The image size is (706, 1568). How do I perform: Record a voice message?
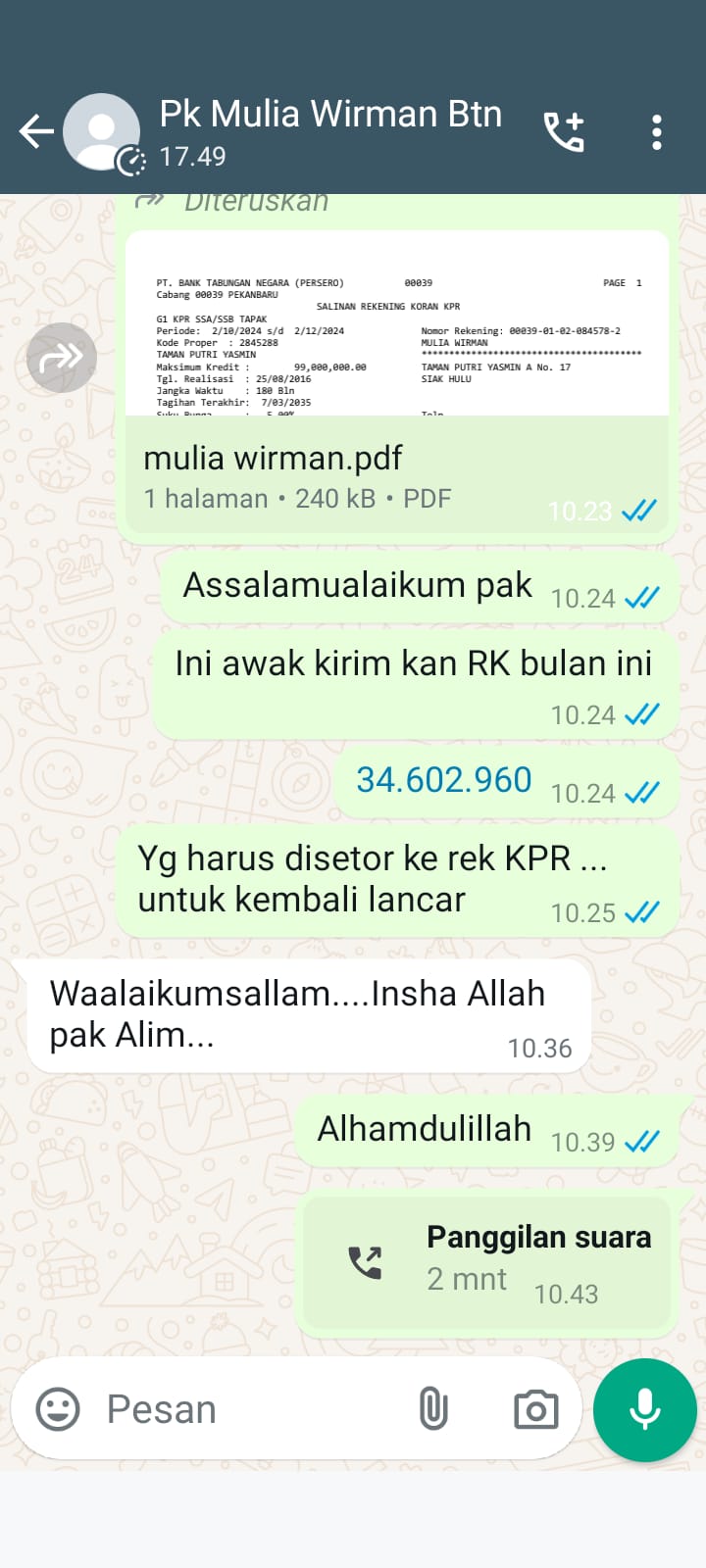644,1410
